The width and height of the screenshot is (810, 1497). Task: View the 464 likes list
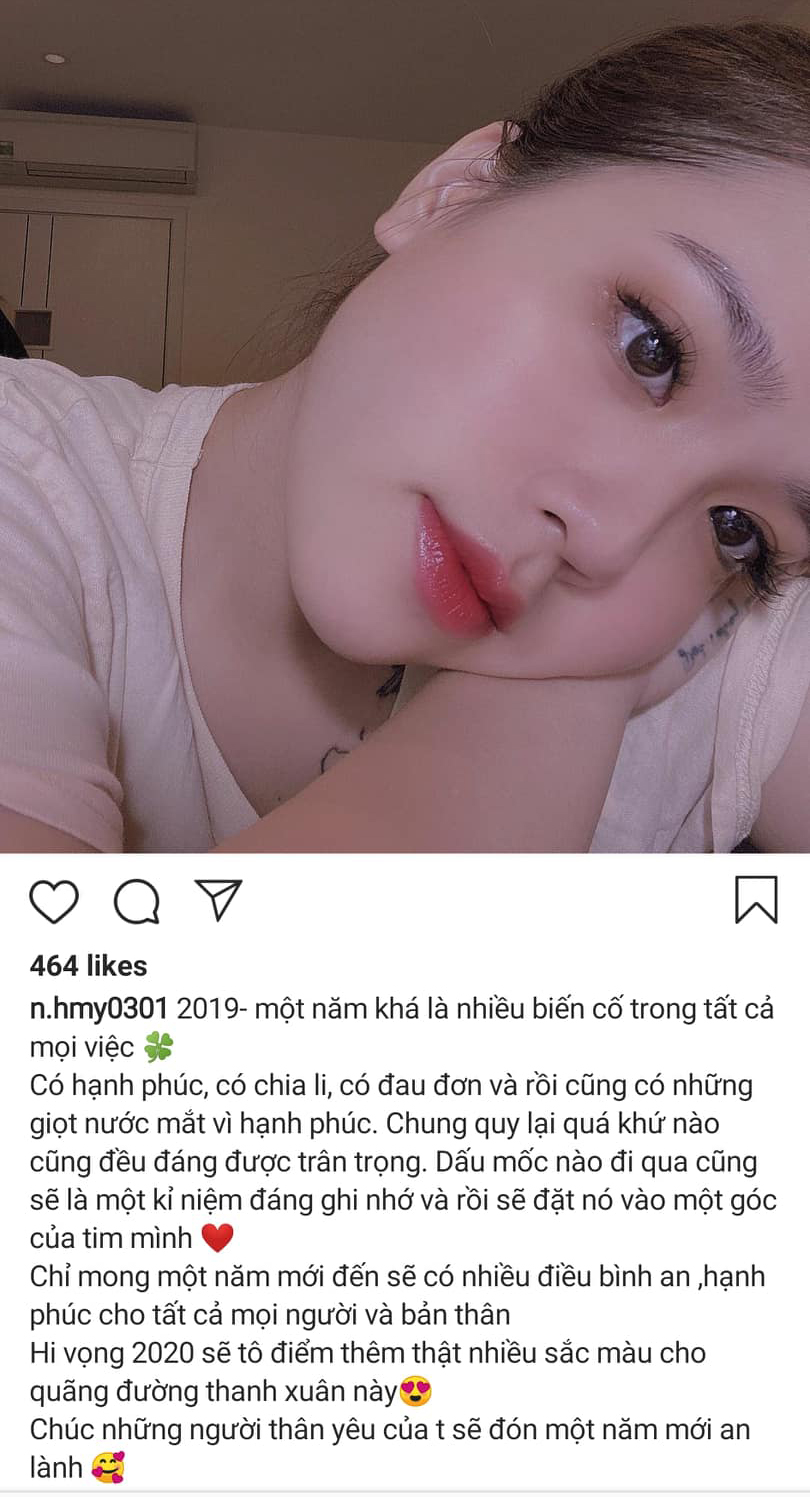pyautogui.click(x=88, y=966)
